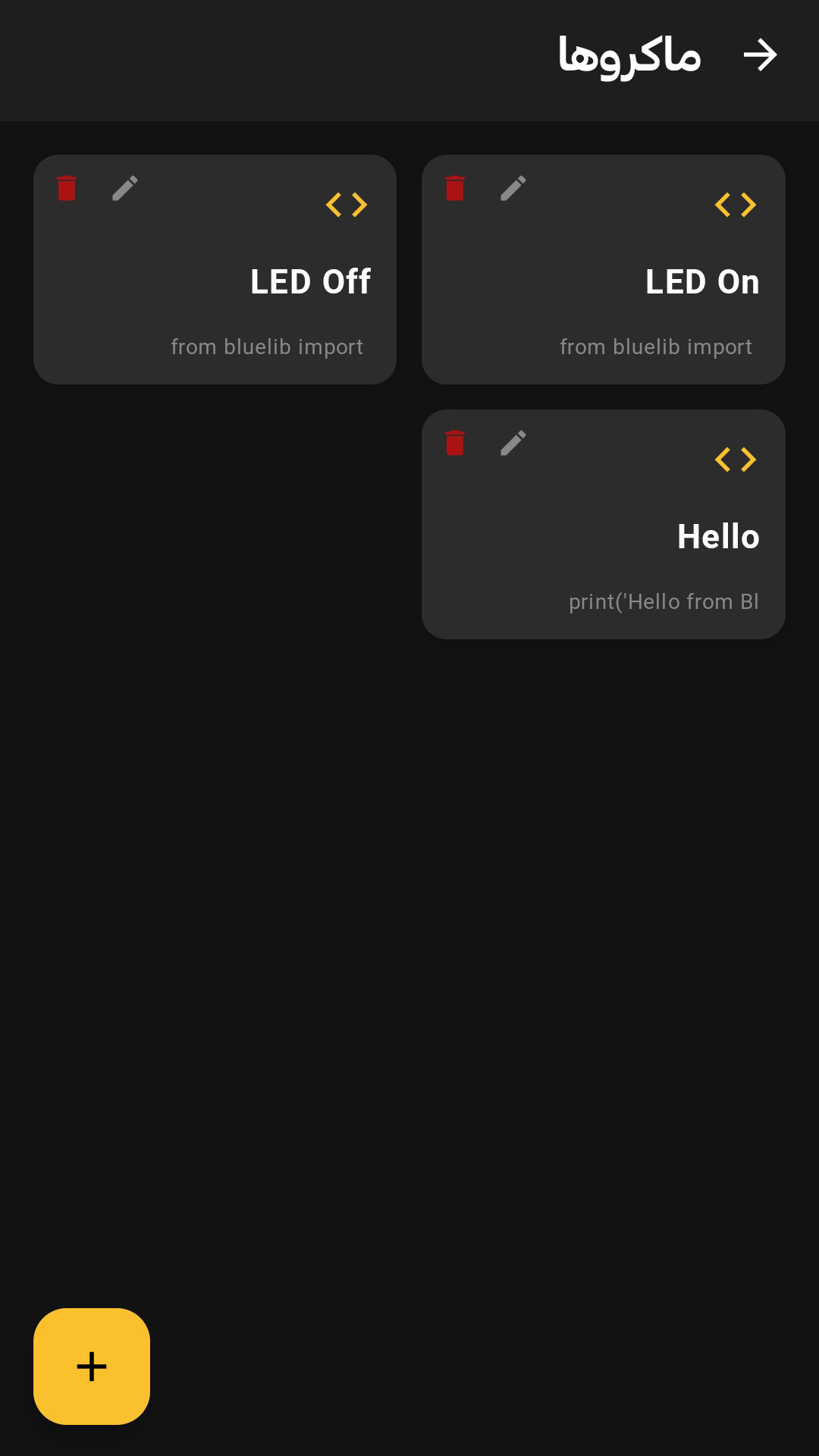This screenshot has width=819, height=1456.
Task: Edit the LED On macro
Action: [x=513, y=188]
